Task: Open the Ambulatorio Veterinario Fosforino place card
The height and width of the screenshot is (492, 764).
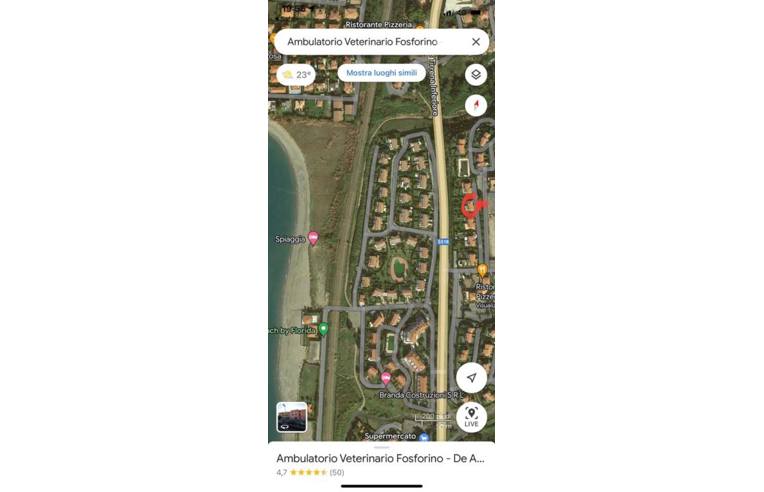Action: (380, 458)
